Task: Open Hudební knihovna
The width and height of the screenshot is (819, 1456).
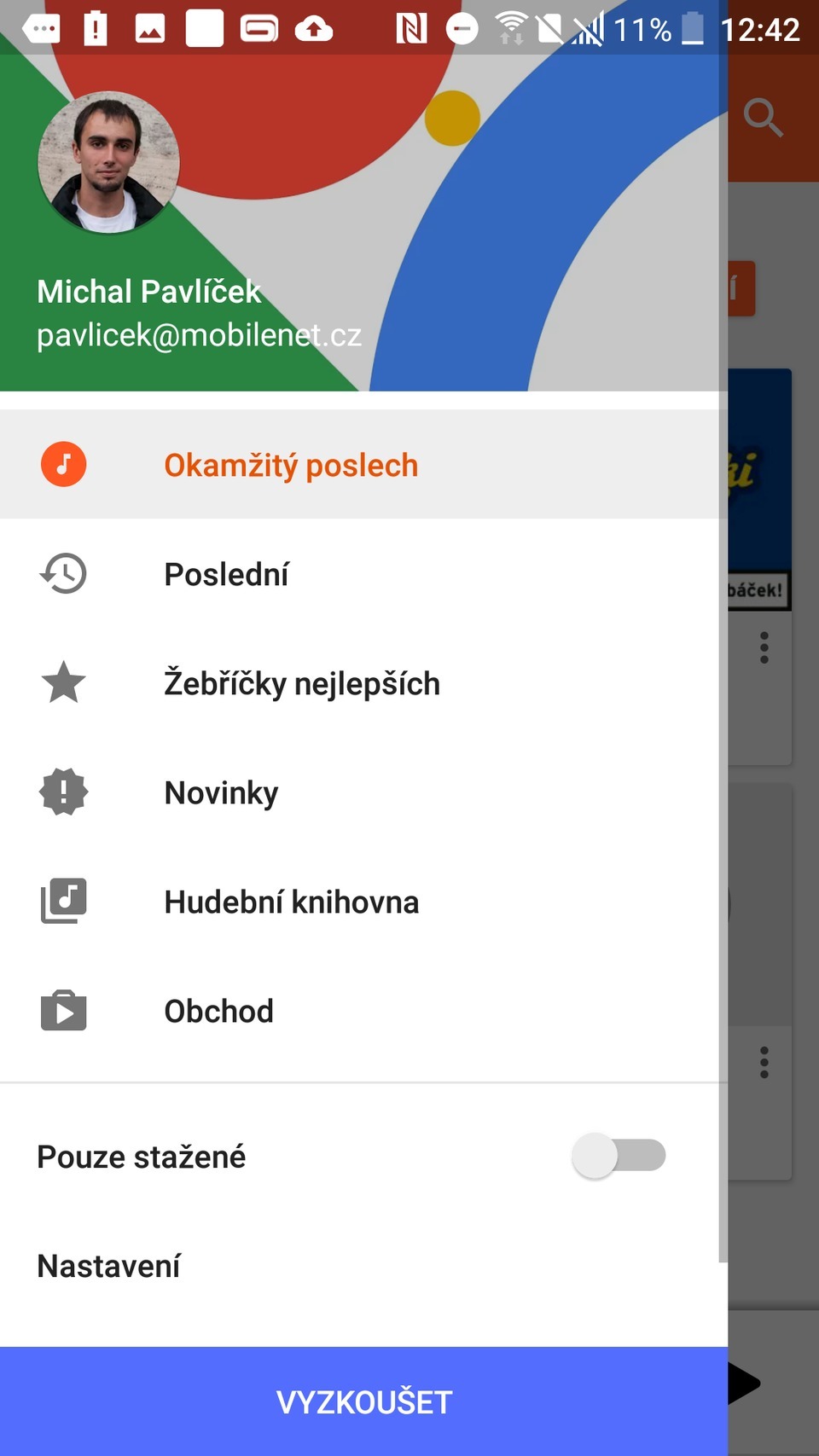Action: click(291, 902)
